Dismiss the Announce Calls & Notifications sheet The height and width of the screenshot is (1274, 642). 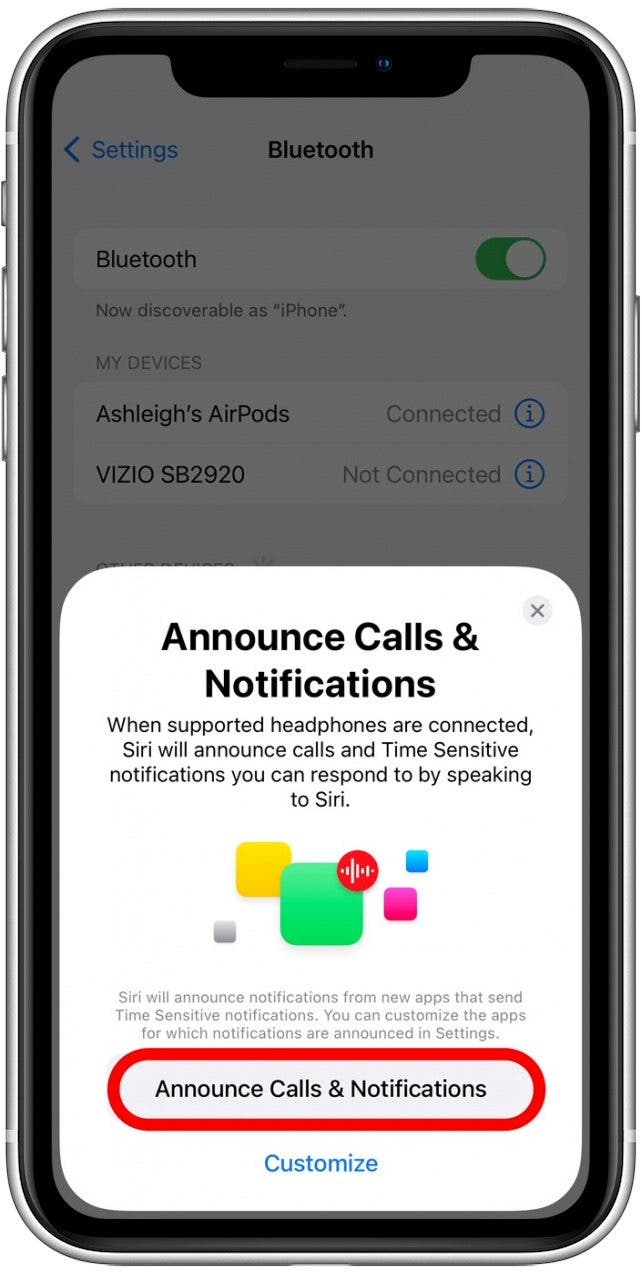coord(537,611)
